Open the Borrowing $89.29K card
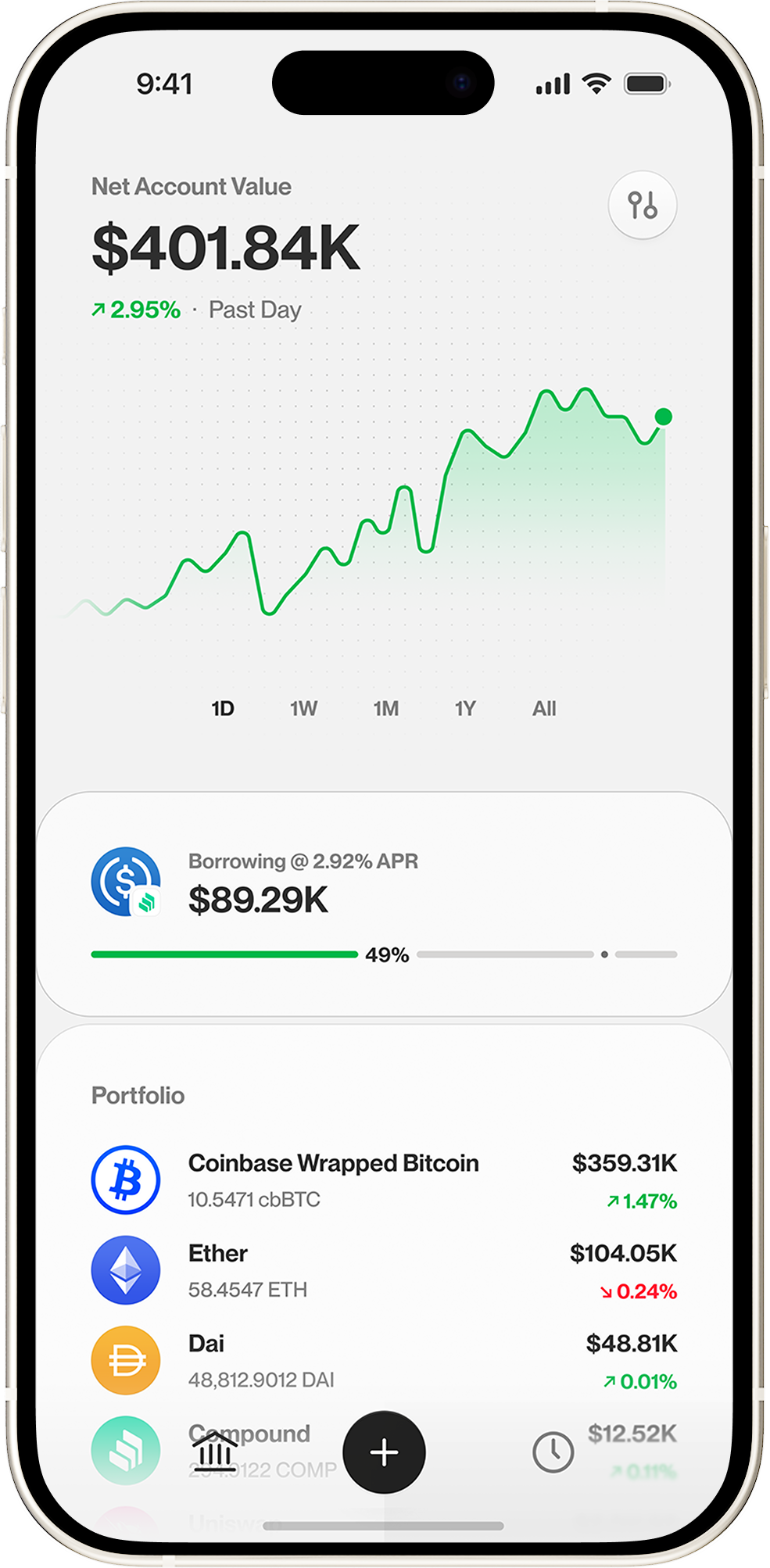770x1568 pixels. (x=383, y=903)
